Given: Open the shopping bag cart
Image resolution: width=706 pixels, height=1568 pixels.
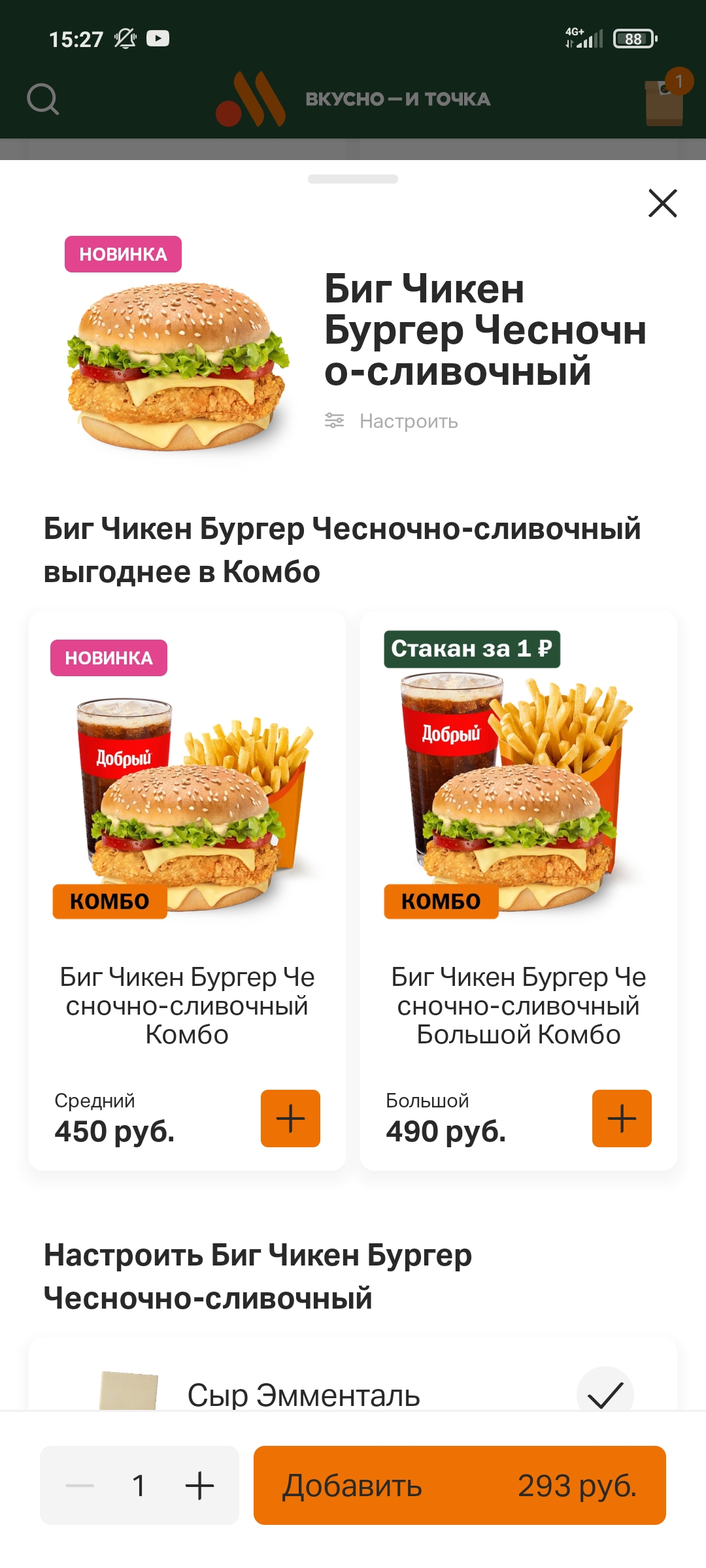Looking at the screenshot, I should tap(665, 101).
